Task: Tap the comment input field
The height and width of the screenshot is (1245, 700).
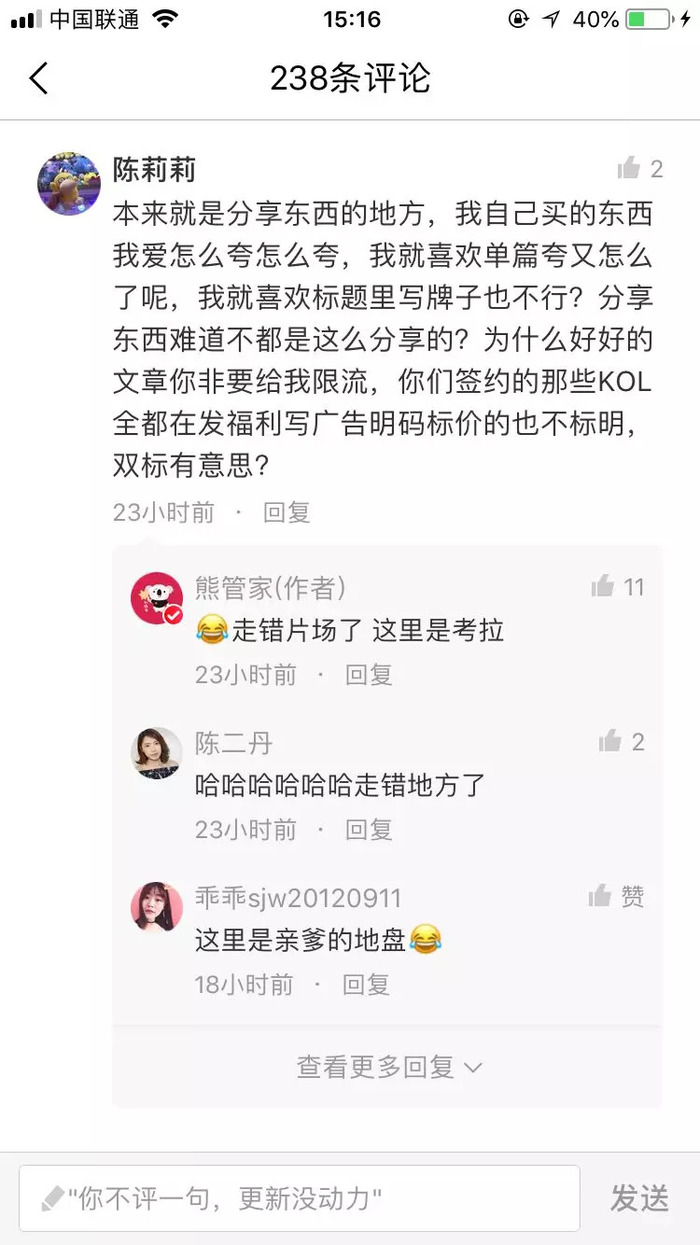Action: (300, 1198)
